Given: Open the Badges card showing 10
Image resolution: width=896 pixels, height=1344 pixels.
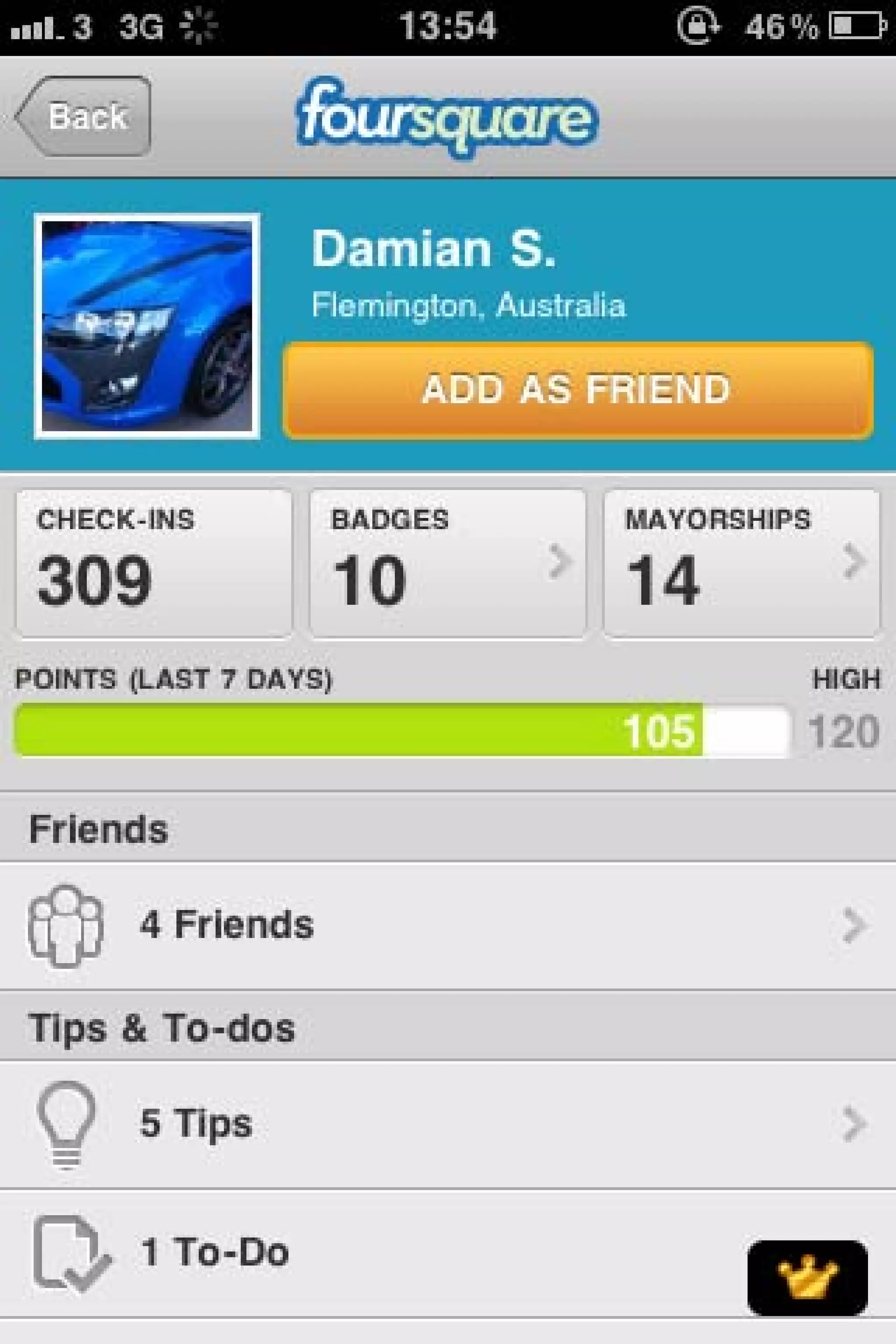Looking at the screenshot, I should [448, 563].
